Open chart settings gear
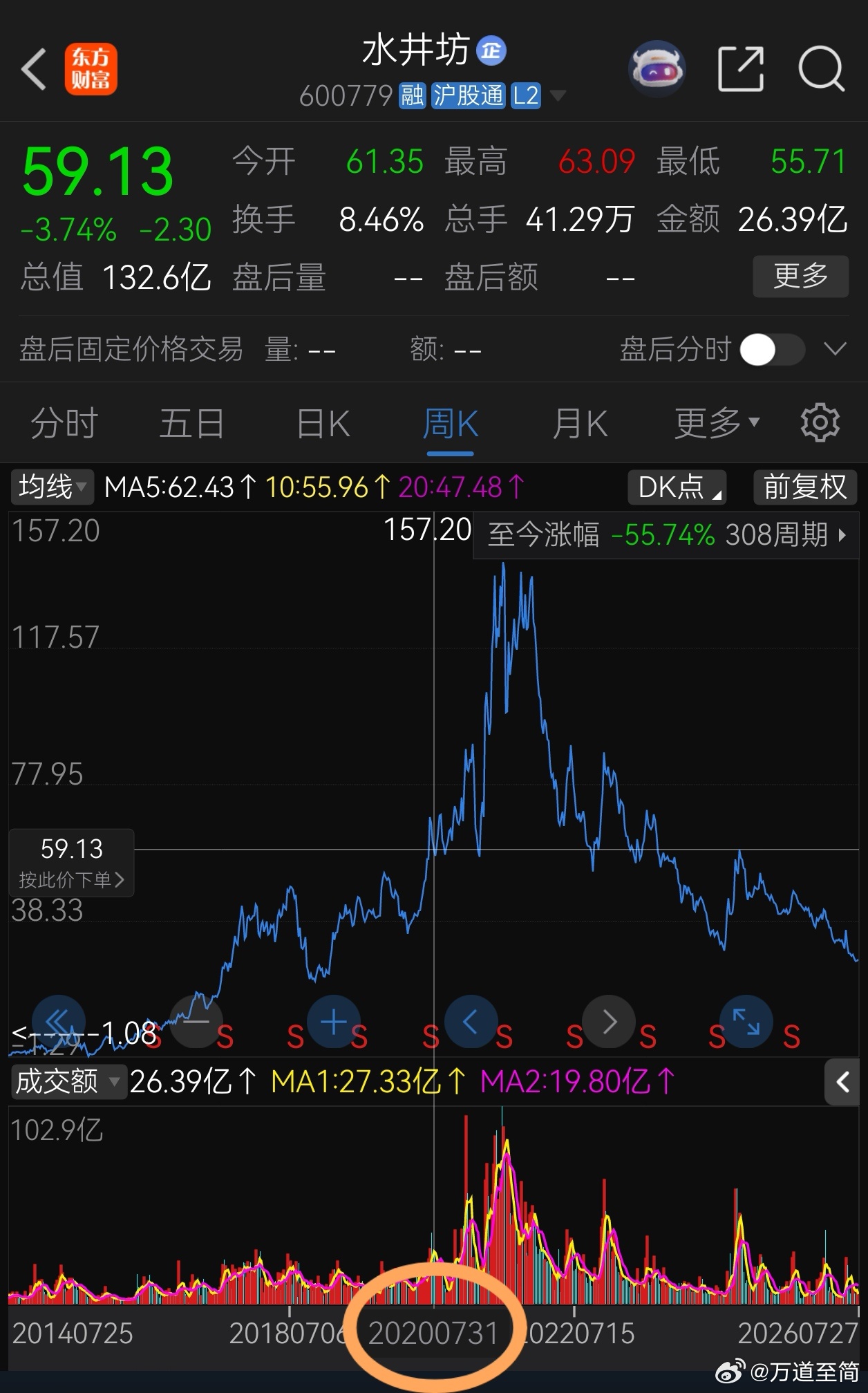The width and height of the screenshot is (868, 1393). pyautogui.click(x=820, y=422)
